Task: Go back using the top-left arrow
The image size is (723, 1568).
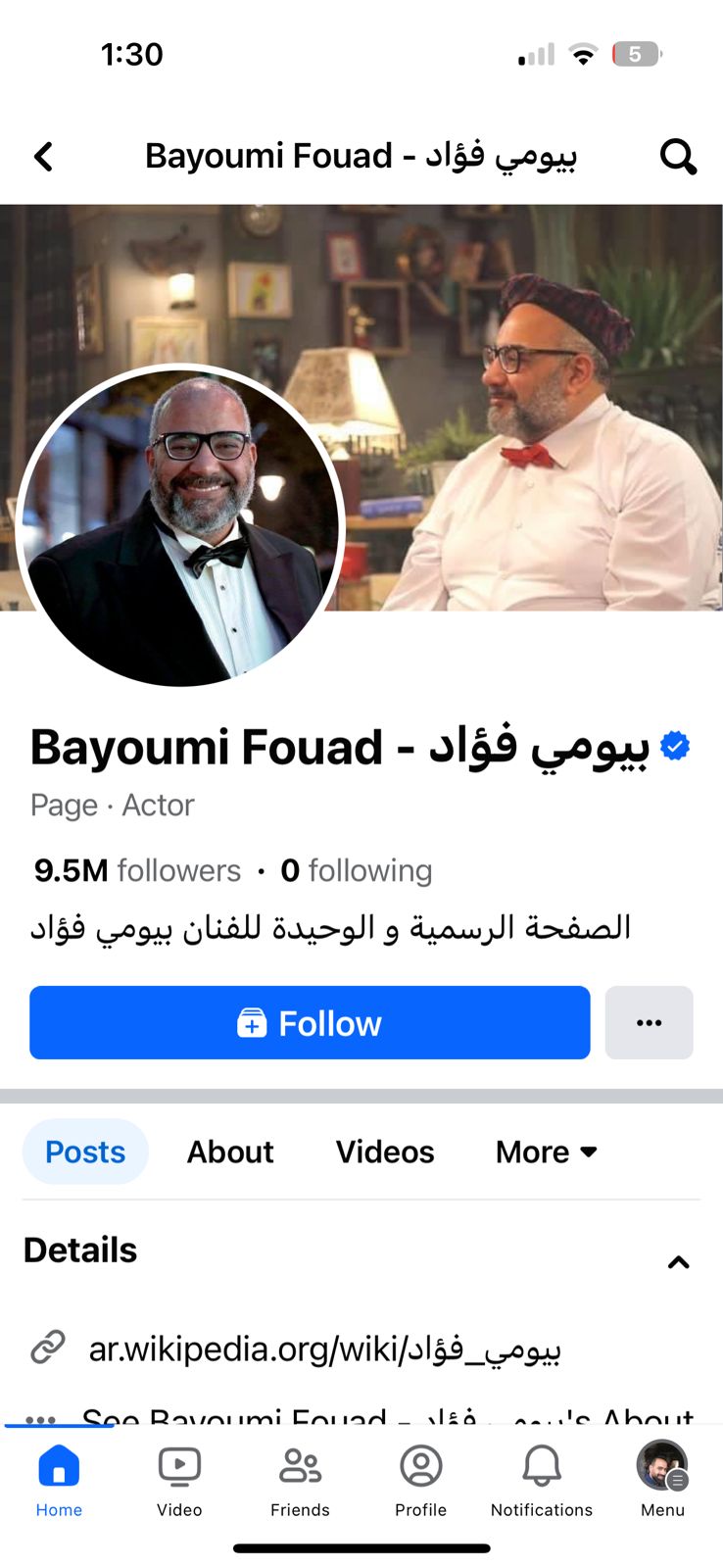Action: pos(43,157)
